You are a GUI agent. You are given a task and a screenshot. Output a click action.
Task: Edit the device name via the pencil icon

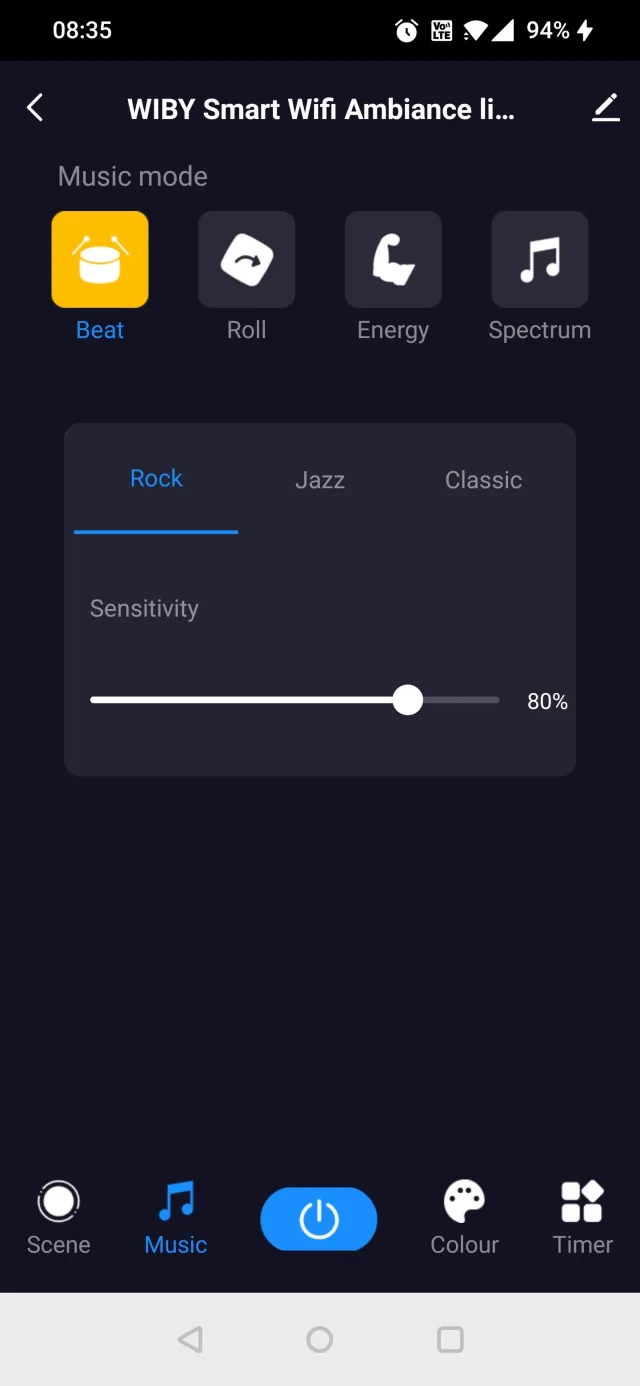605,108
